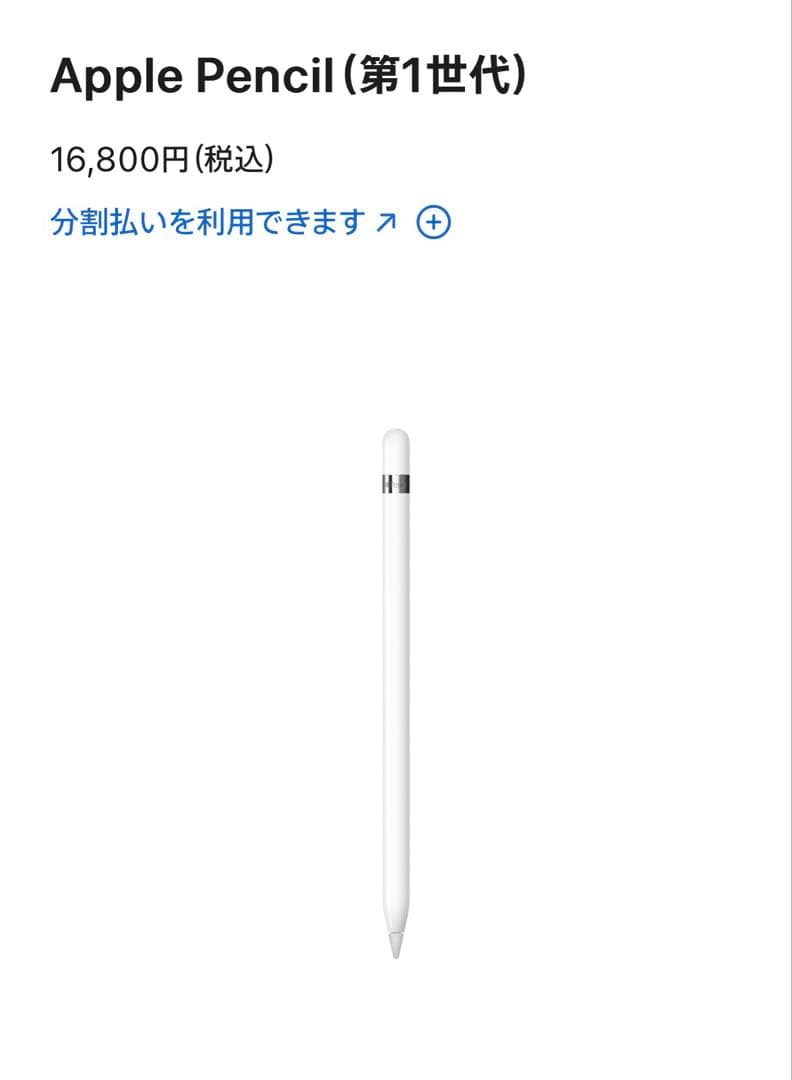Click the diagonal arrow next to 分割払い link

pos(385,220)
